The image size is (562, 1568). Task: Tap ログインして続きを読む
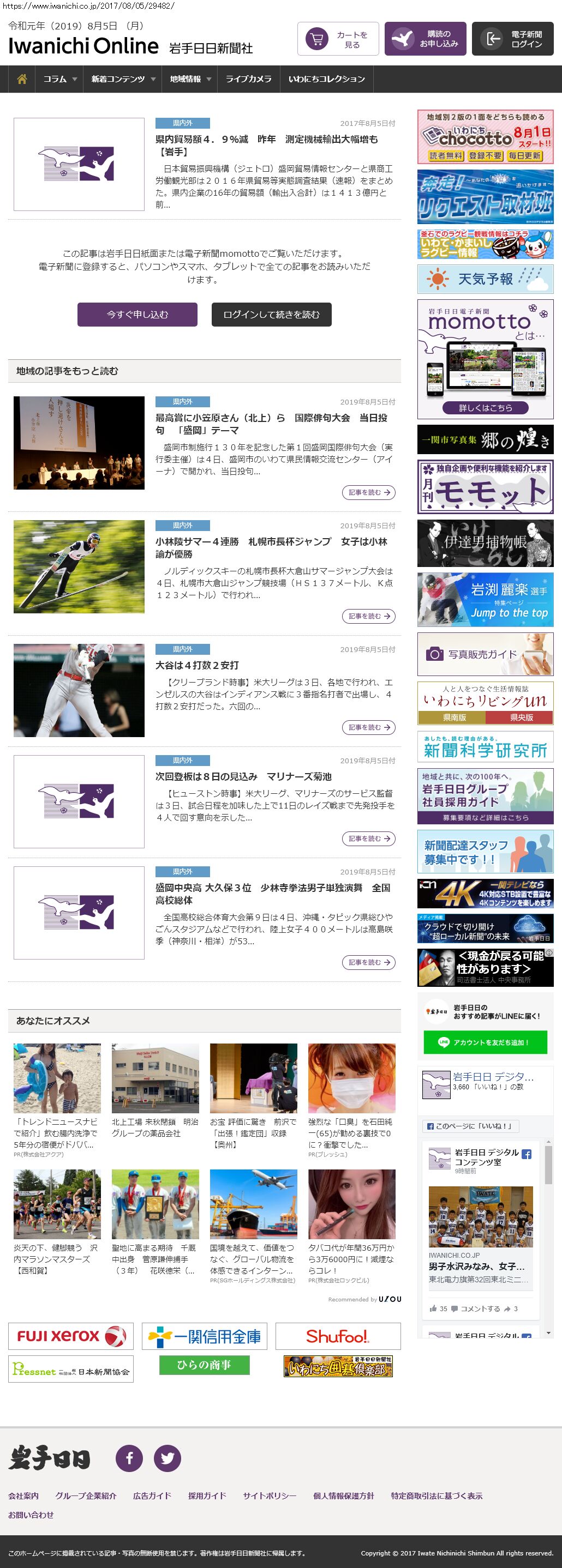tap(271, 315)
